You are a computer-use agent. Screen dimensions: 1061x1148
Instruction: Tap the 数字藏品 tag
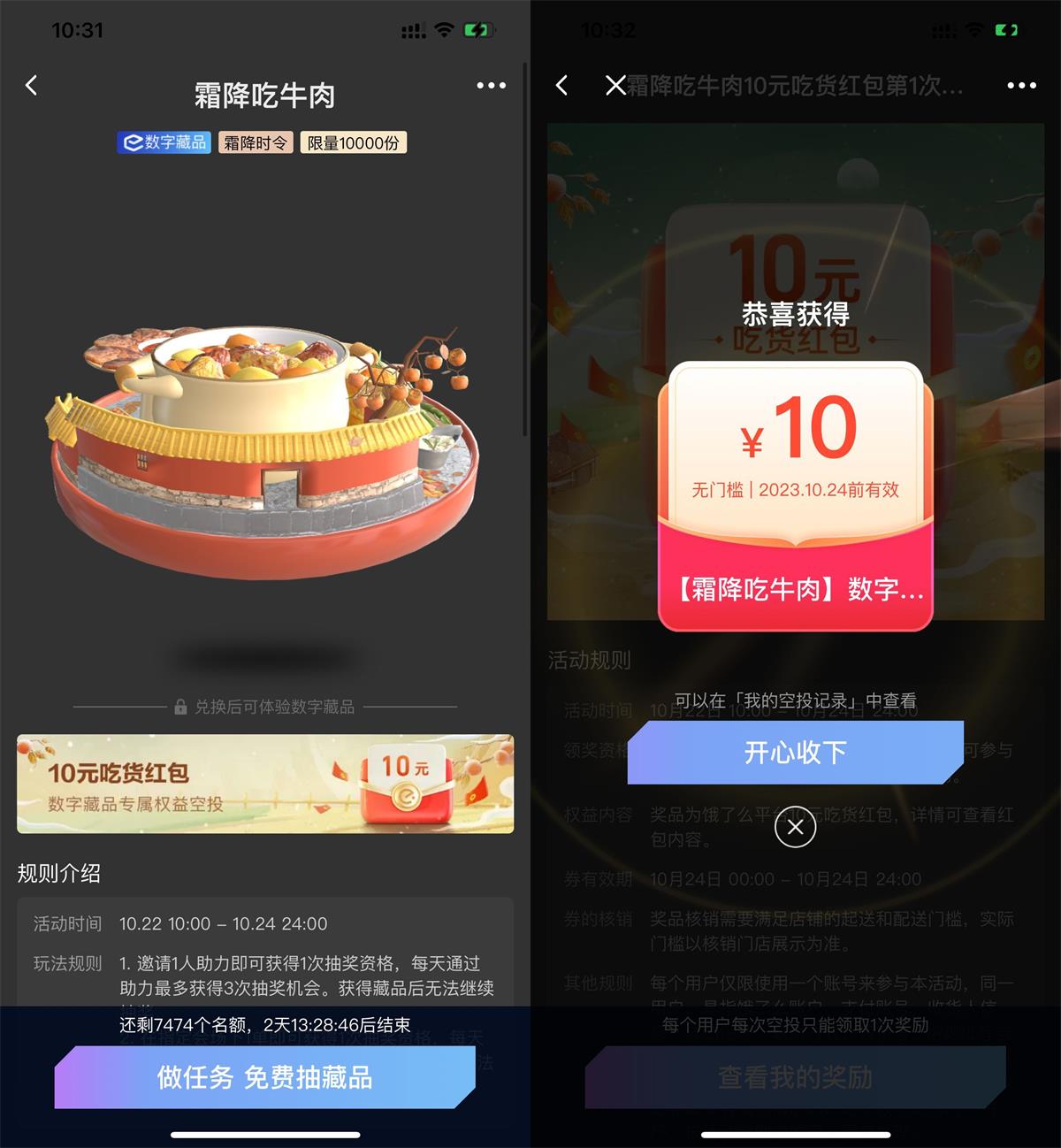point(164,142)
